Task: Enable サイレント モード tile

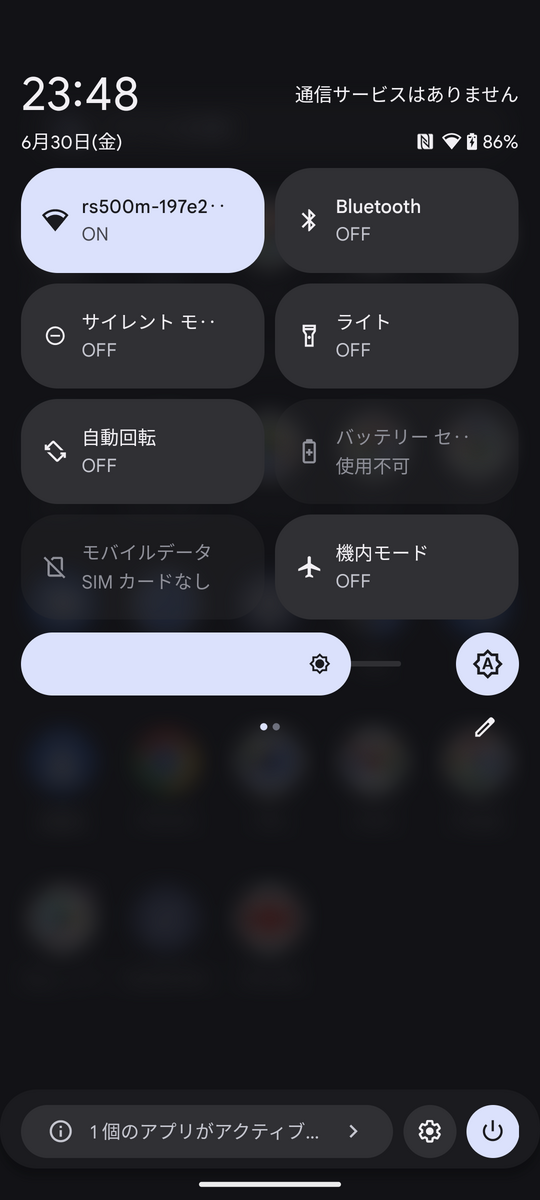Action: (x=142, y=336)
